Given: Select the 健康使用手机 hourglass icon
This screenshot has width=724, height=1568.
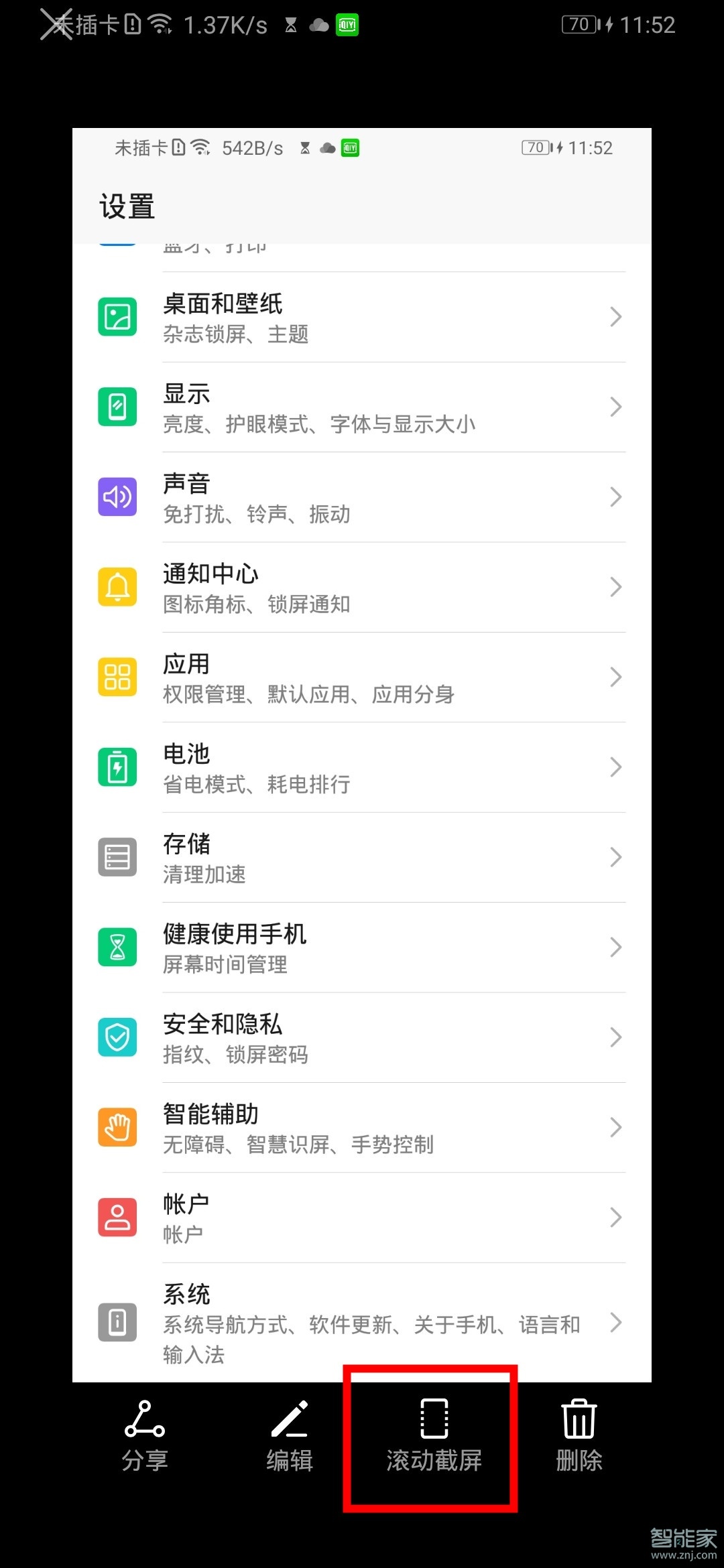Looking at the screenshot, I should [117, 948].
